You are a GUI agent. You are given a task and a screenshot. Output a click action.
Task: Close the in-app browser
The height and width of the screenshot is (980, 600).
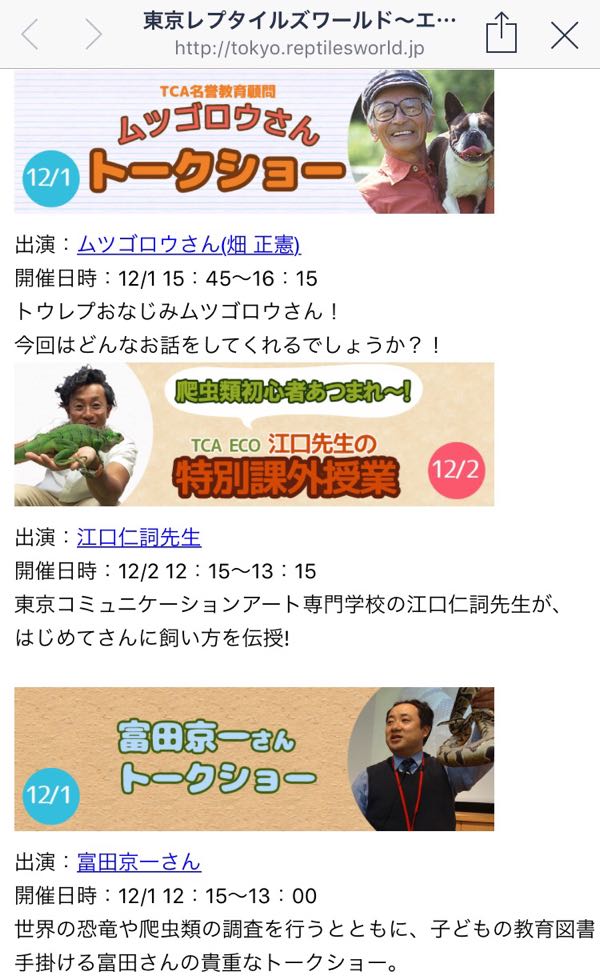pos(565,35)
